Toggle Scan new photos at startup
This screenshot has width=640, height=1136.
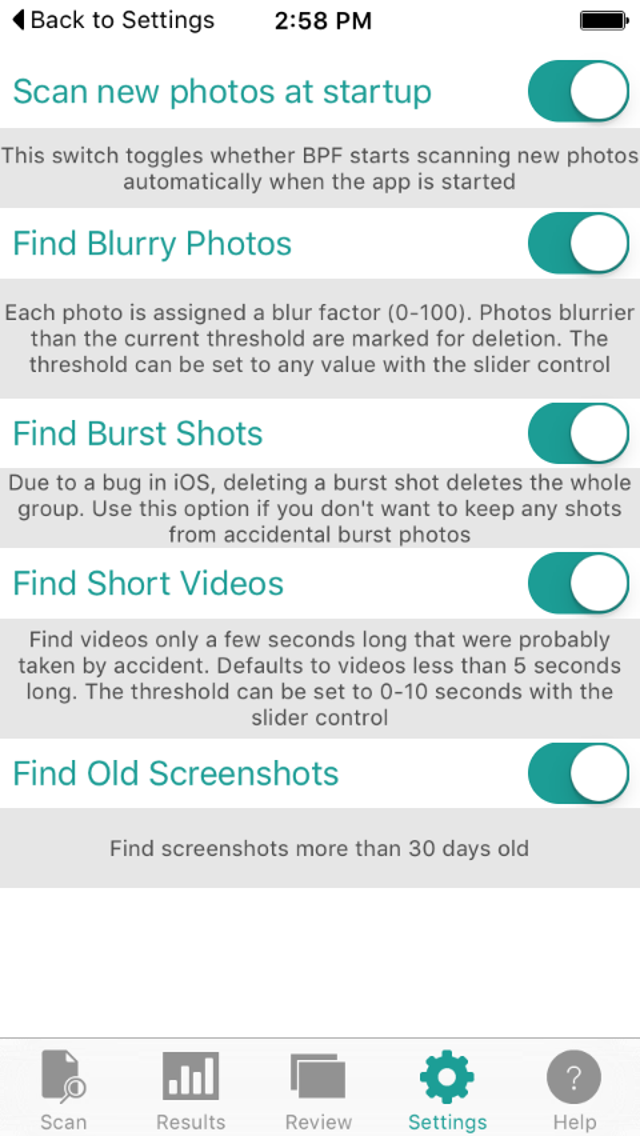click(578, 91)
